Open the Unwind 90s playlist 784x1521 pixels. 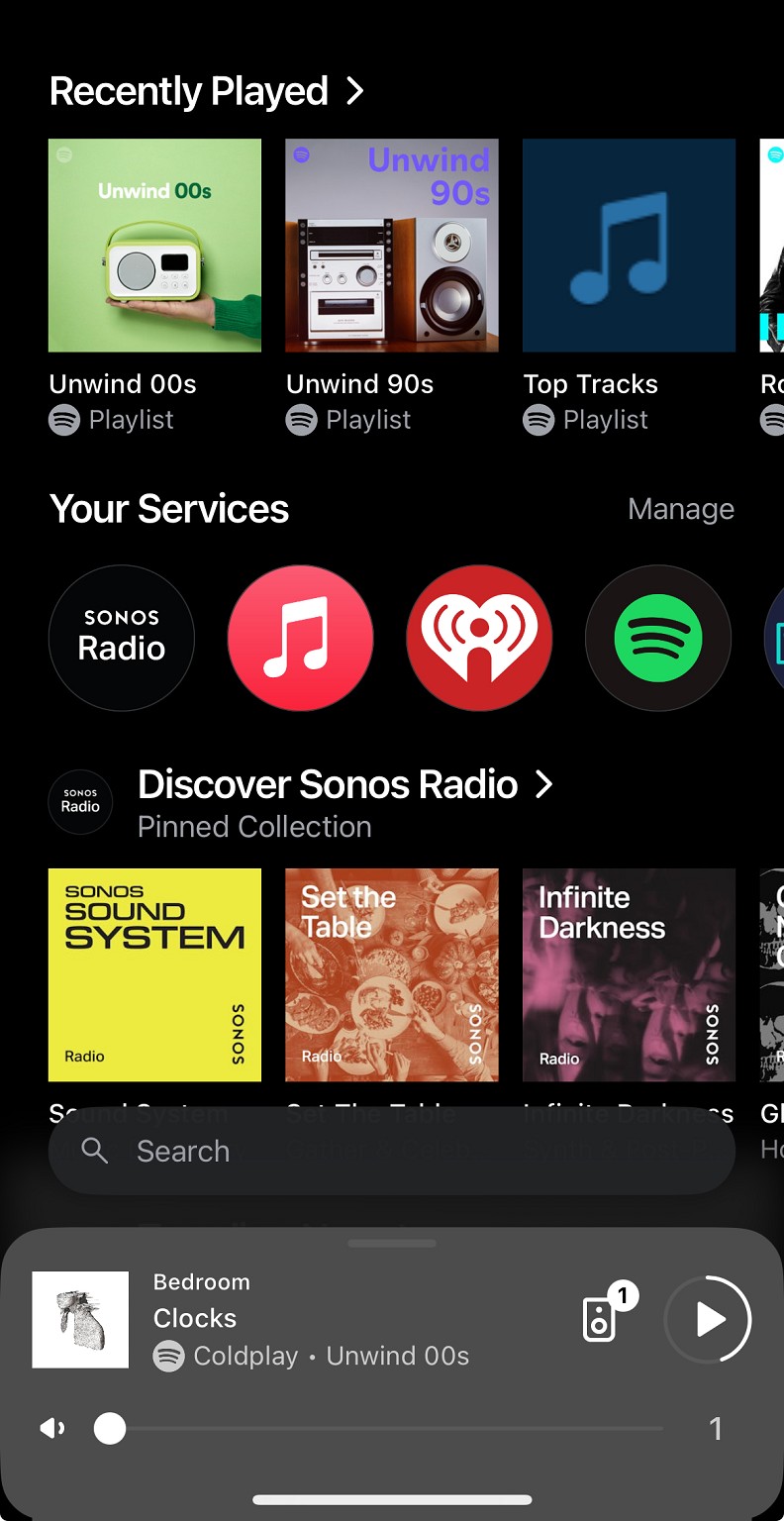point(392,246)
